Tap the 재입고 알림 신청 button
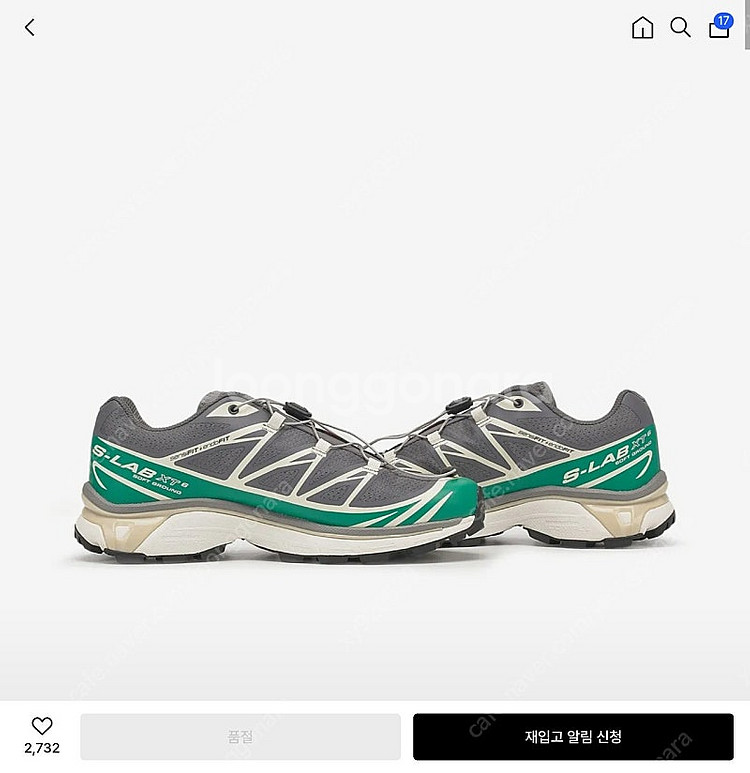Viewport: 750px width, 773px height. click(573, 737)
